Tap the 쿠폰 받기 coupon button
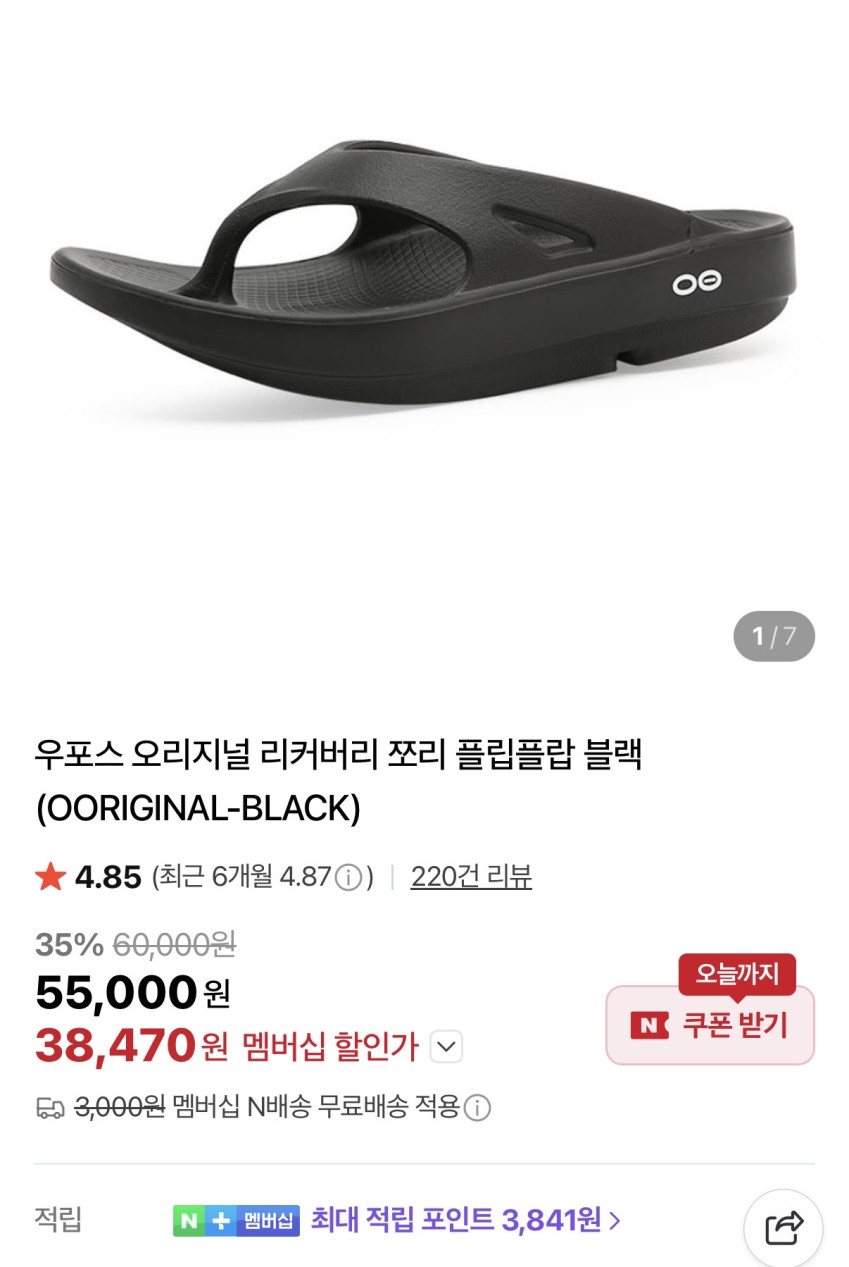This screenshot has height=1267, width=849. 710,1025
